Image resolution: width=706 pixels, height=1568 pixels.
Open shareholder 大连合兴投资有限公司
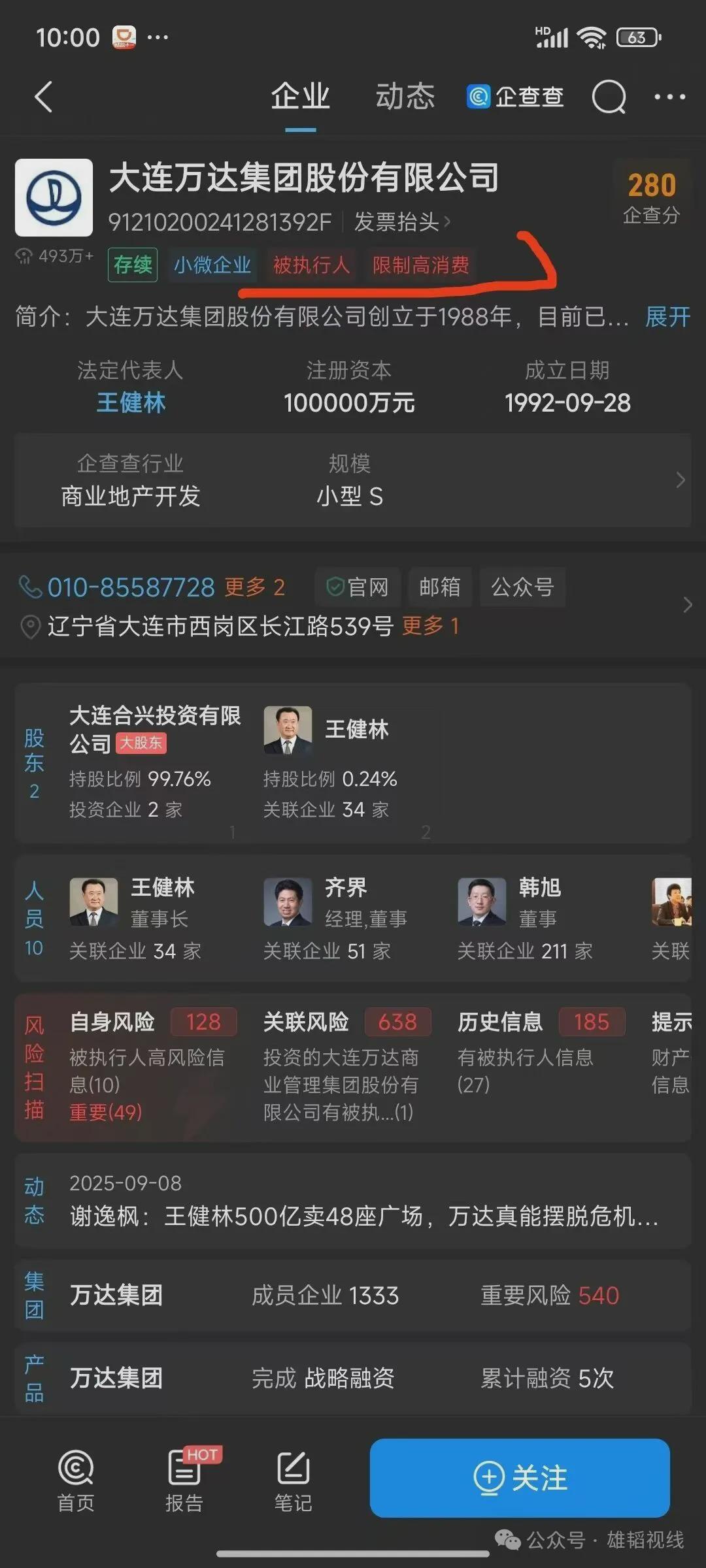[x=155, y=728]
